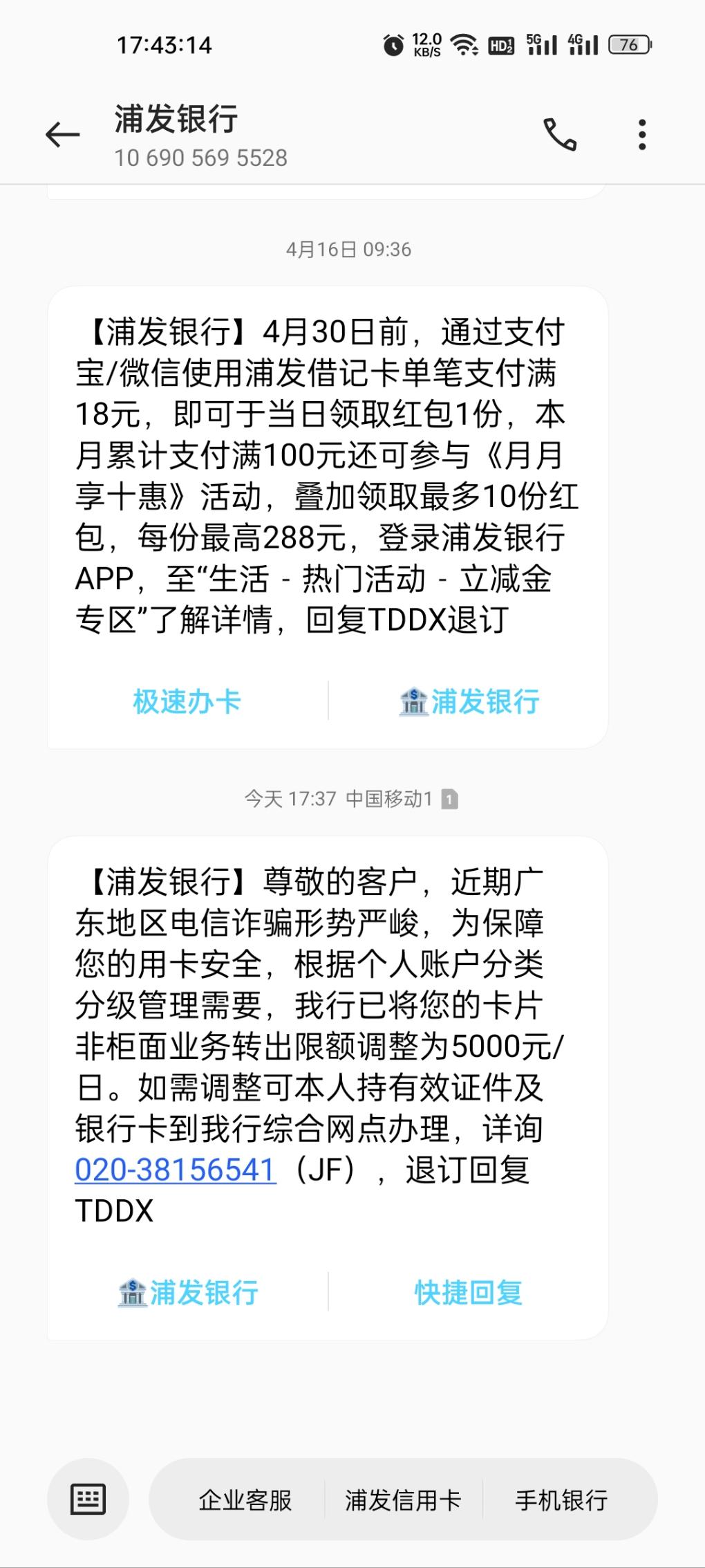
Task: Dial the 020-38156541 phone link
Action: click(176, 1170)
